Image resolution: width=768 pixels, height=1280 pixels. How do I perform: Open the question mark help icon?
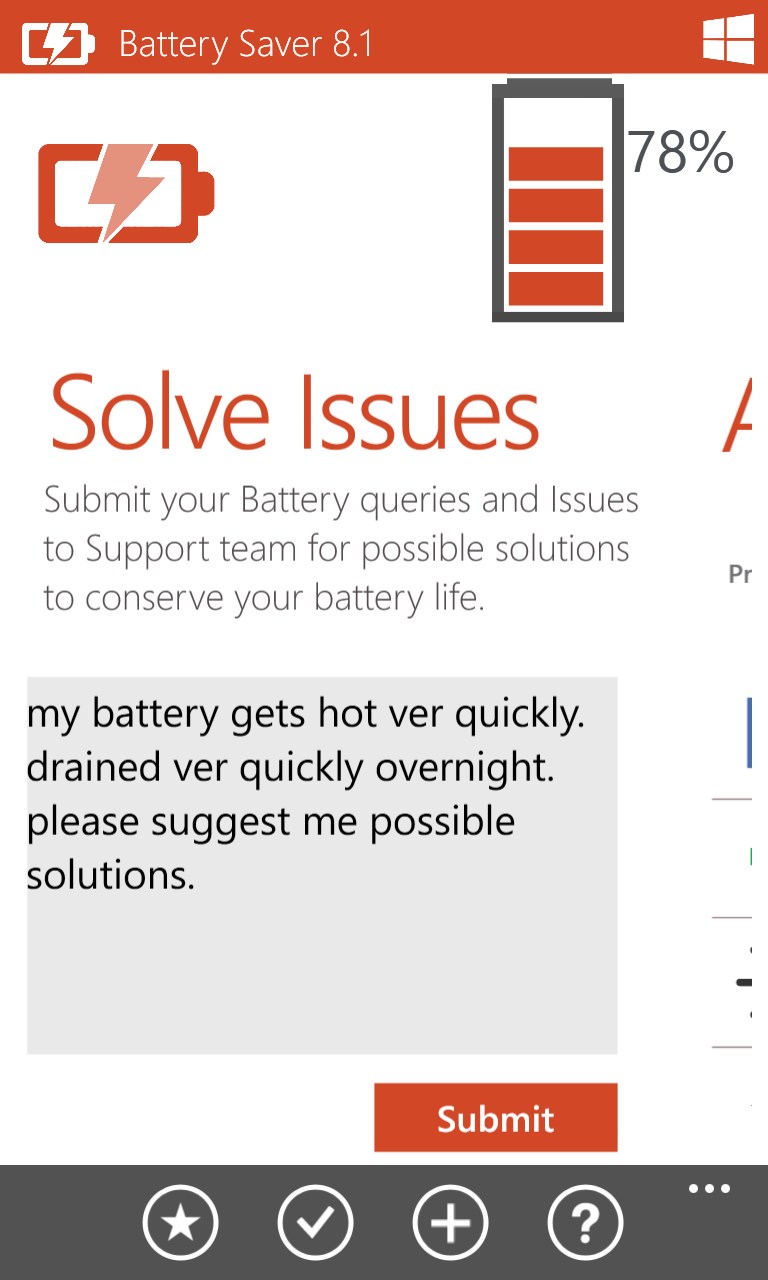585,1222
